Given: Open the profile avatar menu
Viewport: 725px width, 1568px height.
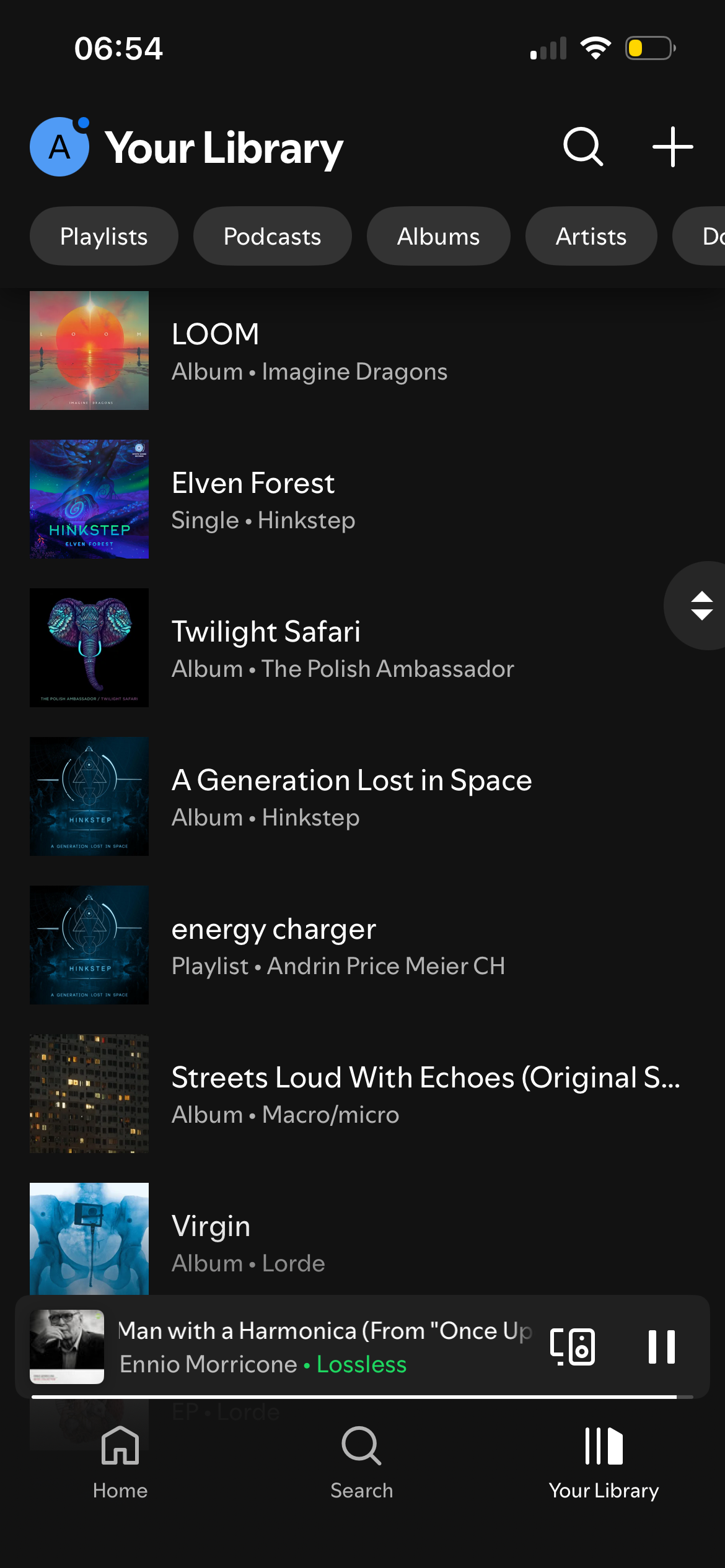Looking at the screenshot, I should tap(59, 147).
